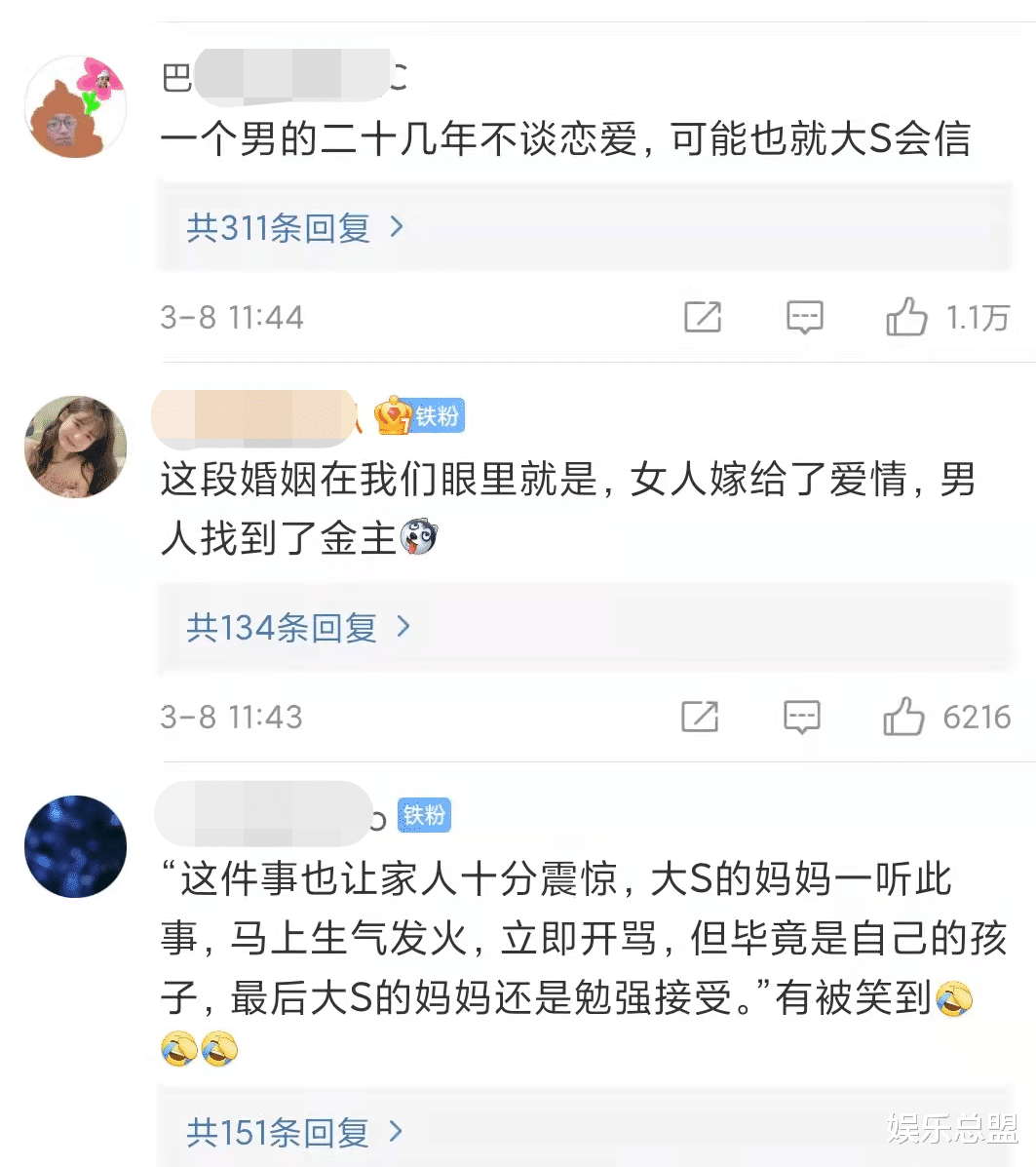
Task: Like the comment with 6216 likes
Action: (905, 717)
